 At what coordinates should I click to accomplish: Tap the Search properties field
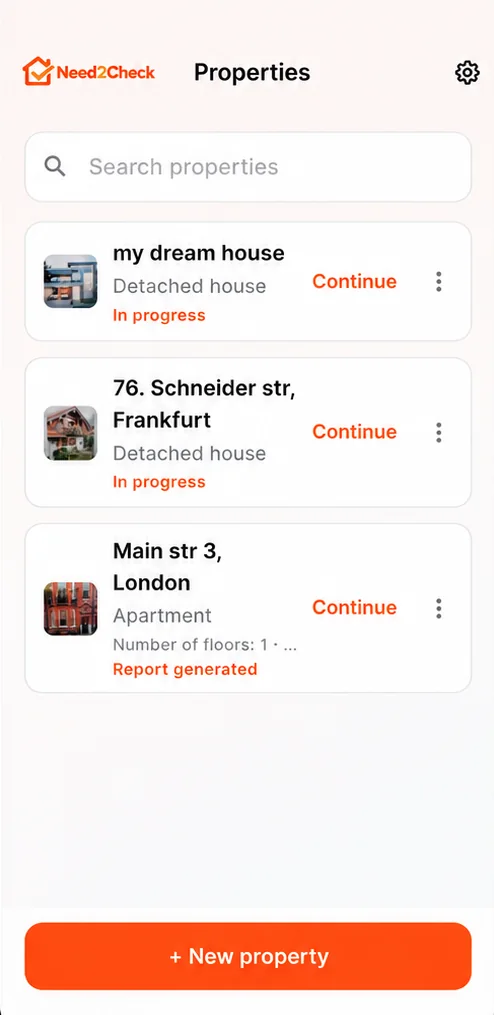(248, 167)
